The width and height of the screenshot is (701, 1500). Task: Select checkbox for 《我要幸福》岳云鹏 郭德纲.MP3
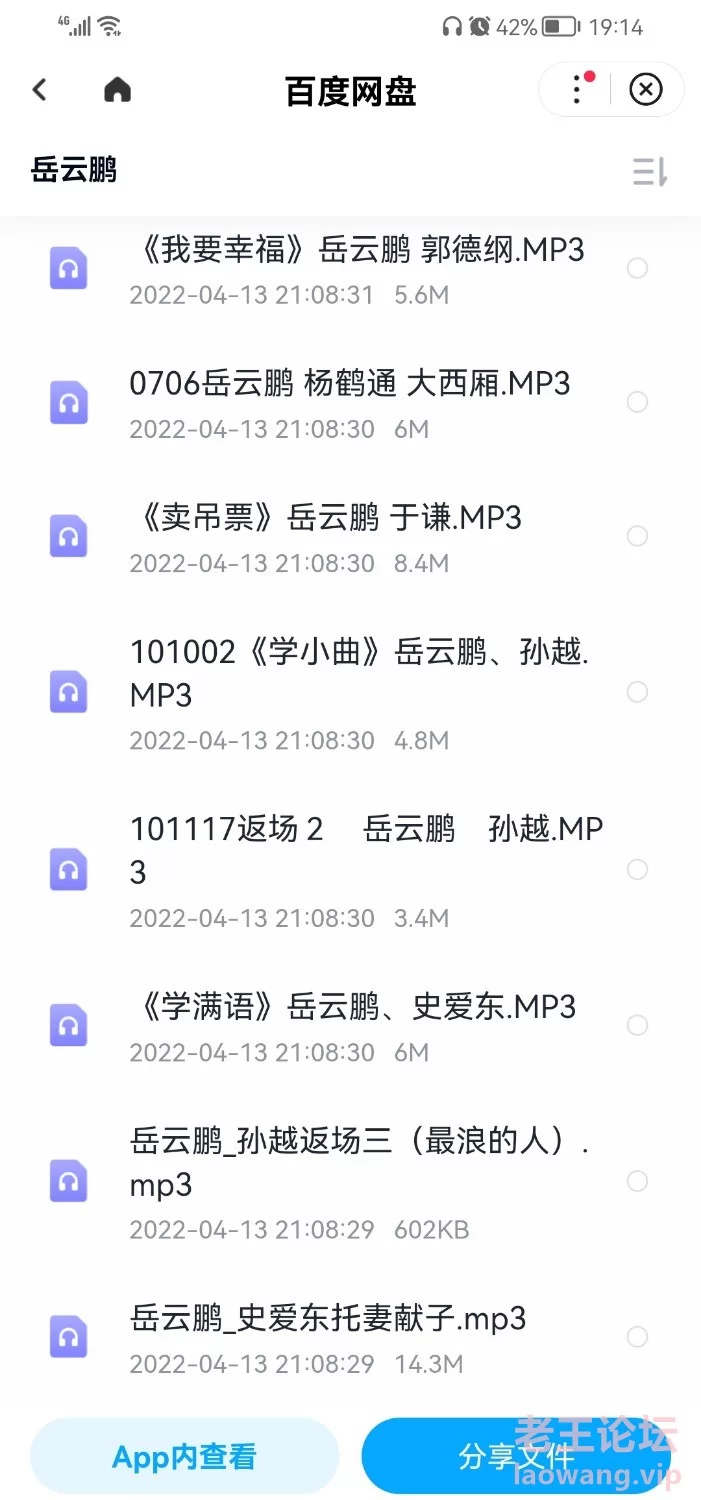637,268
